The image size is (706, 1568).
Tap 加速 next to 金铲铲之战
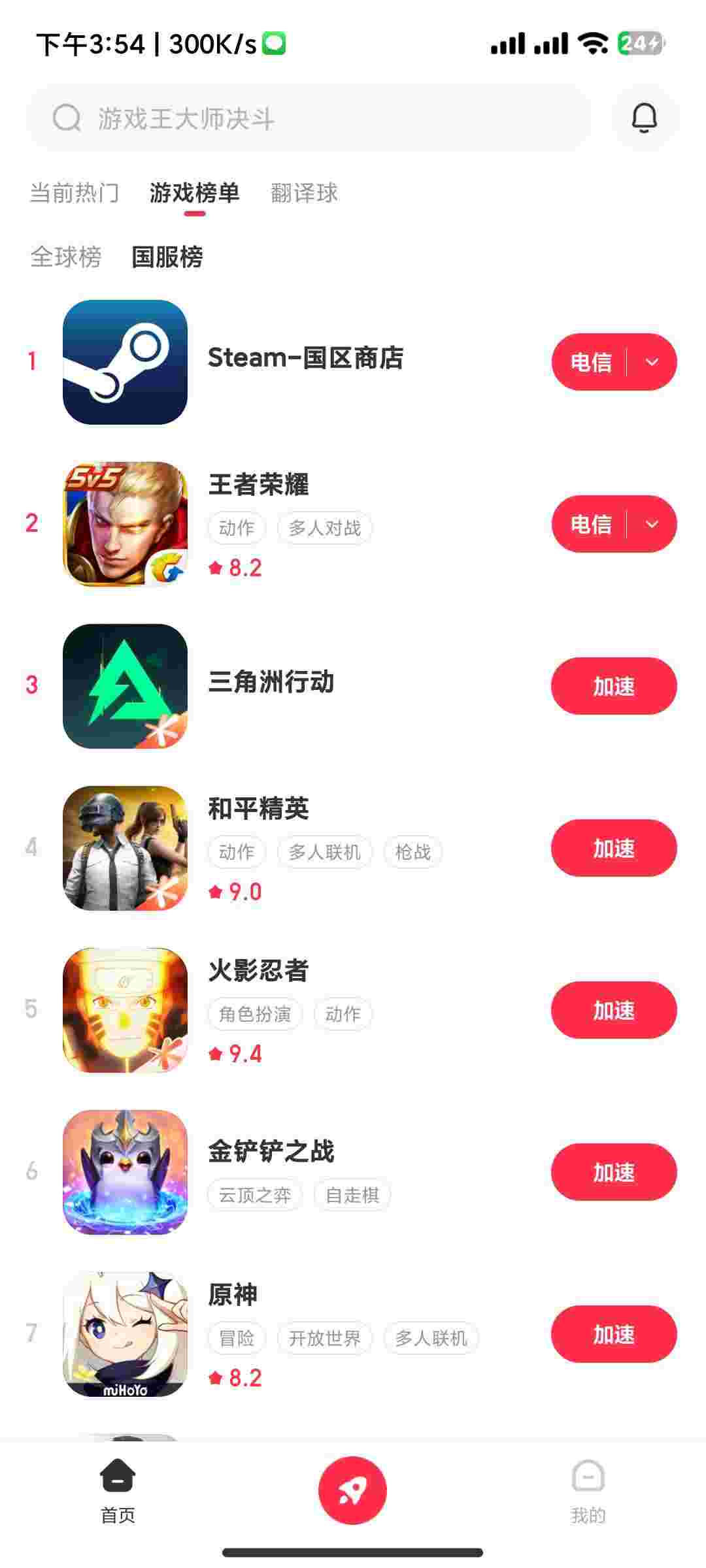tap(613, 1172)
